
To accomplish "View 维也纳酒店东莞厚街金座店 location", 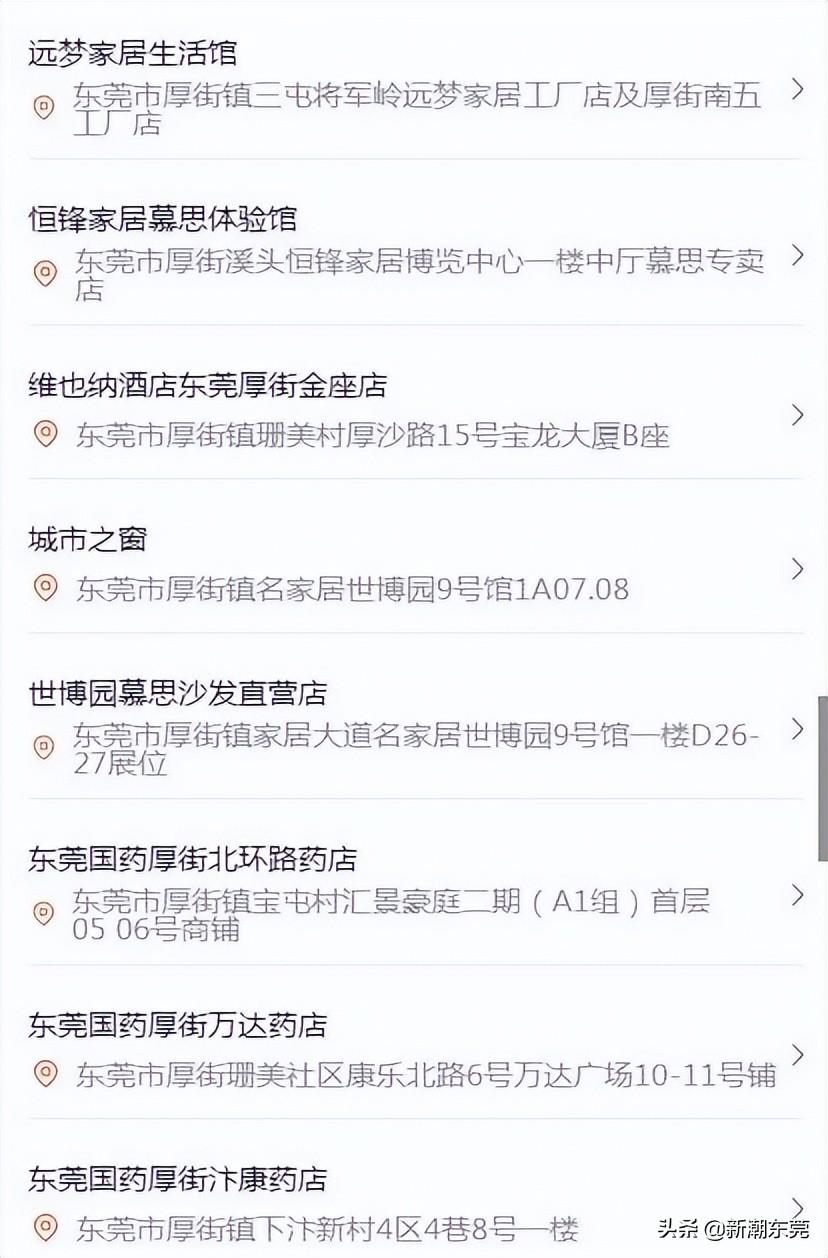I will [414, 412].
